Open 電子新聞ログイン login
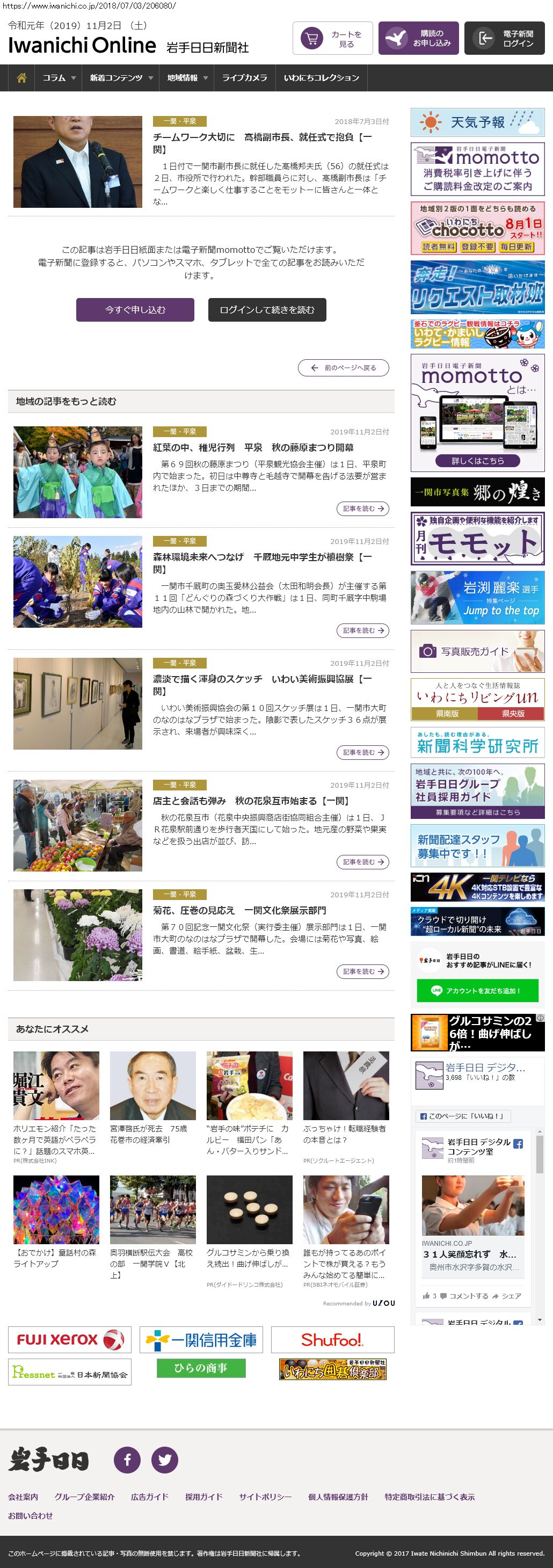 tap(504, 38)
